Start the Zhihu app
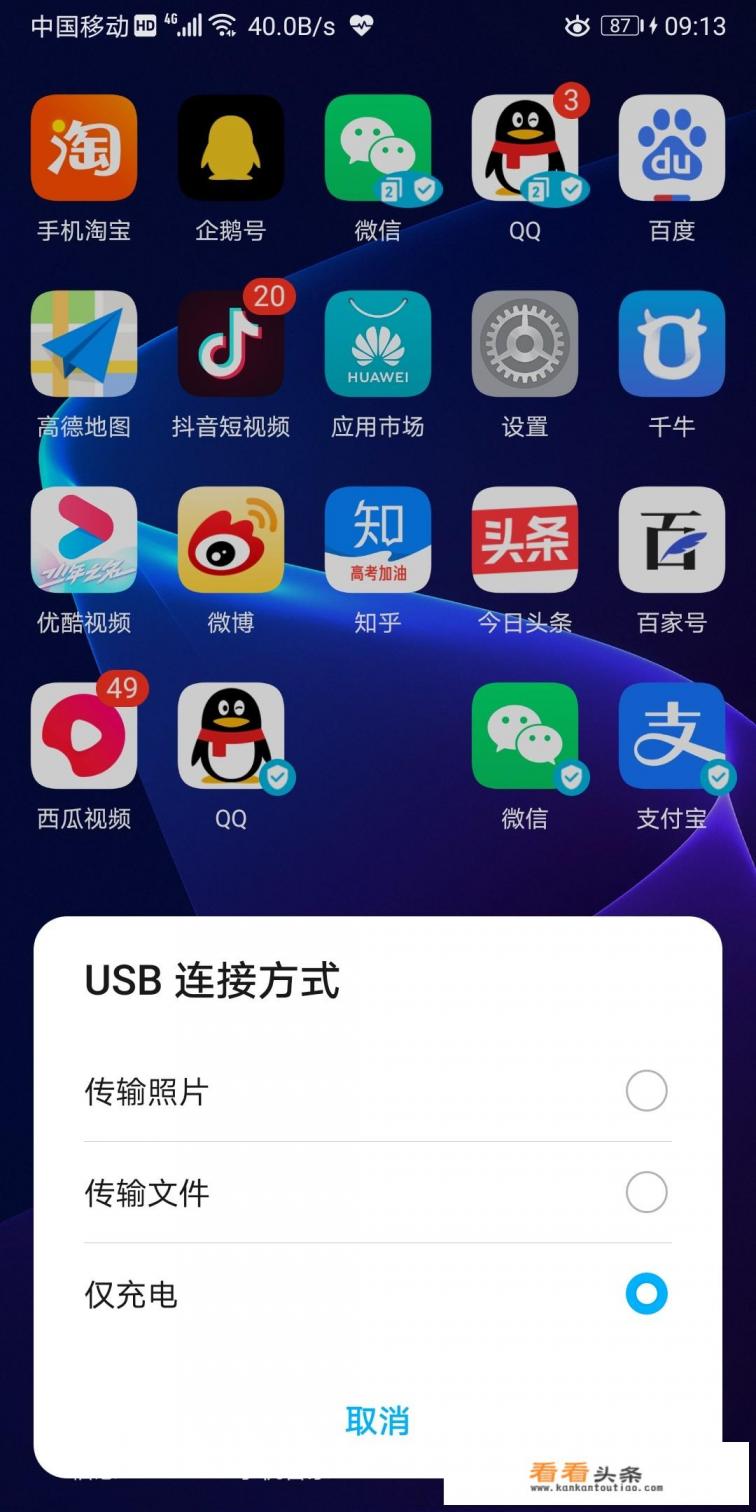756x1512 pixels. (378, 540)
